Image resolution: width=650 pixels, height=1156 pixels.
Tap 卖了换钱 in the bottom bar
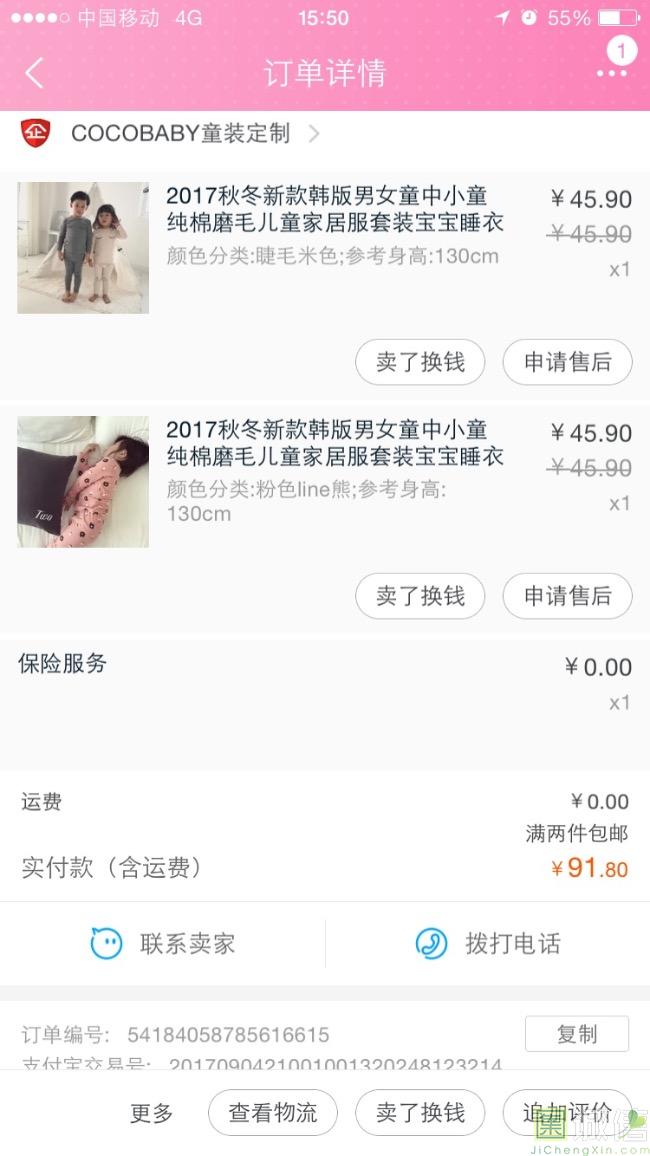coord(420,1113)
